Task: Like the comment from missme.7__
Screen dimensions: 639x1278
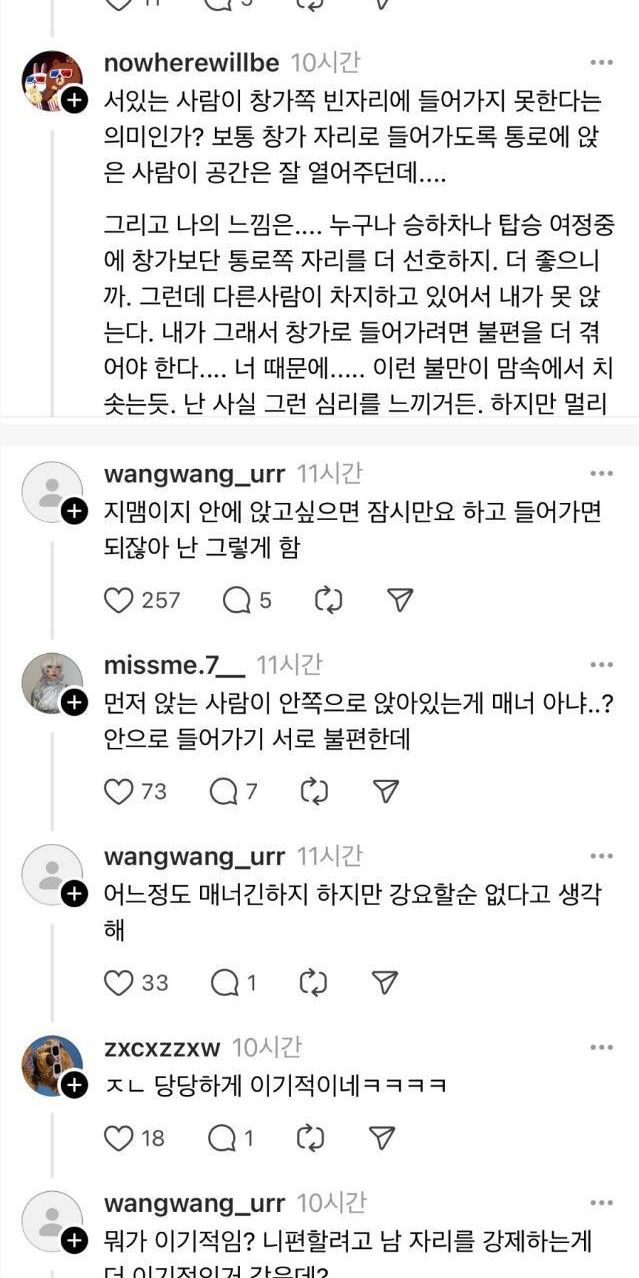Action: tap(119, 791)
